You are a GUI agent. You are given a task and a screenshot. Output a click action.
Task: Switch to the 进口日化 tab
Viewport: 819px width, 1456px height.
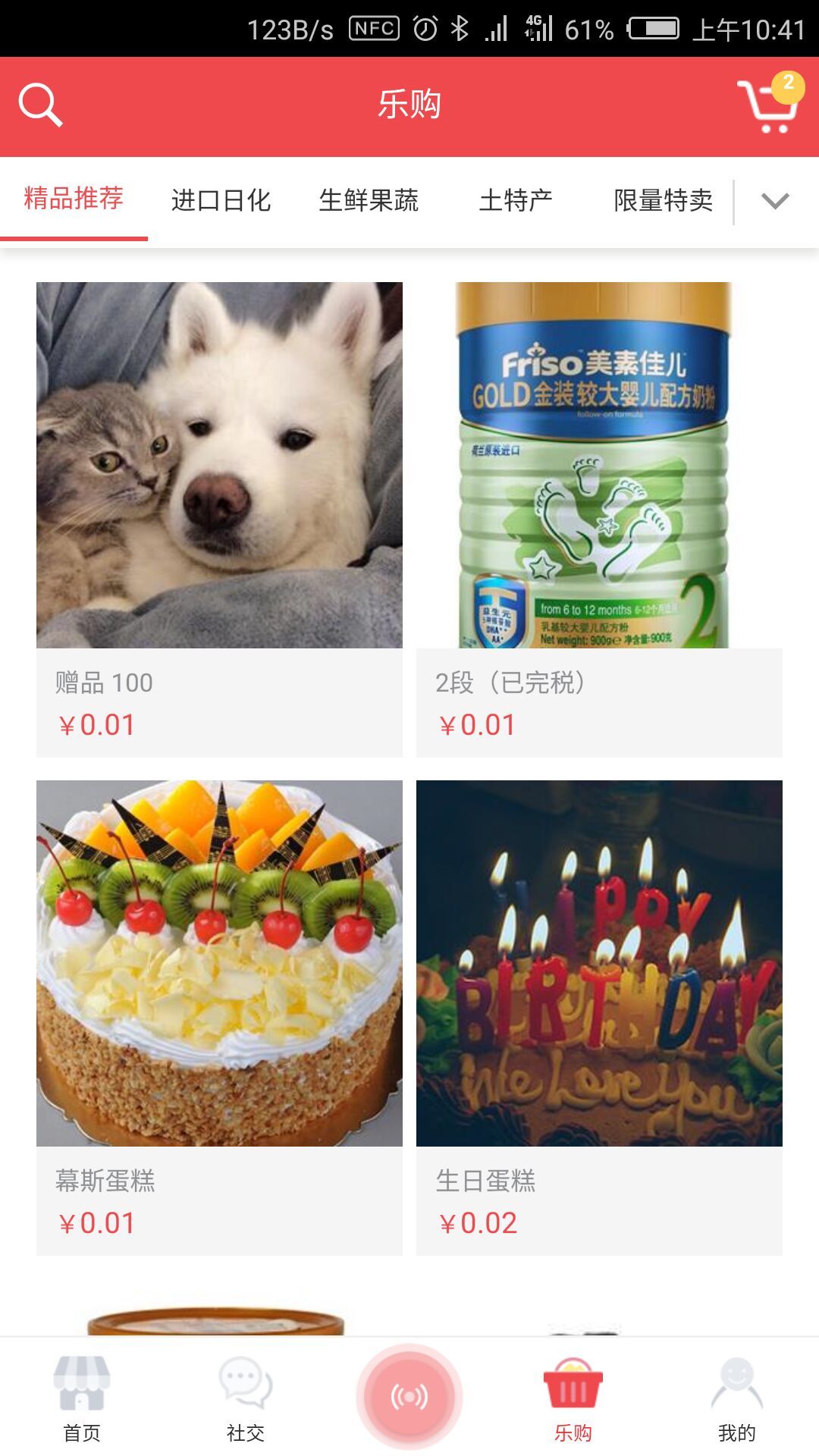[221, 201]
